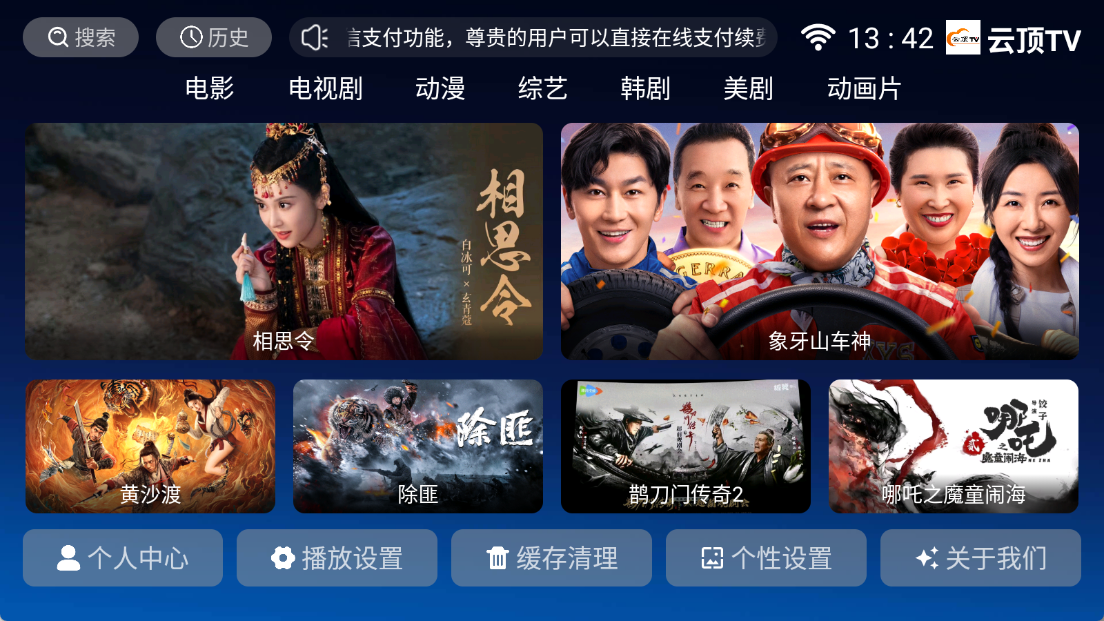Select the 鹊刀门传奇2 card
Screen dimensions: 1104x621
pyautogui.click(x=686, y=446)
